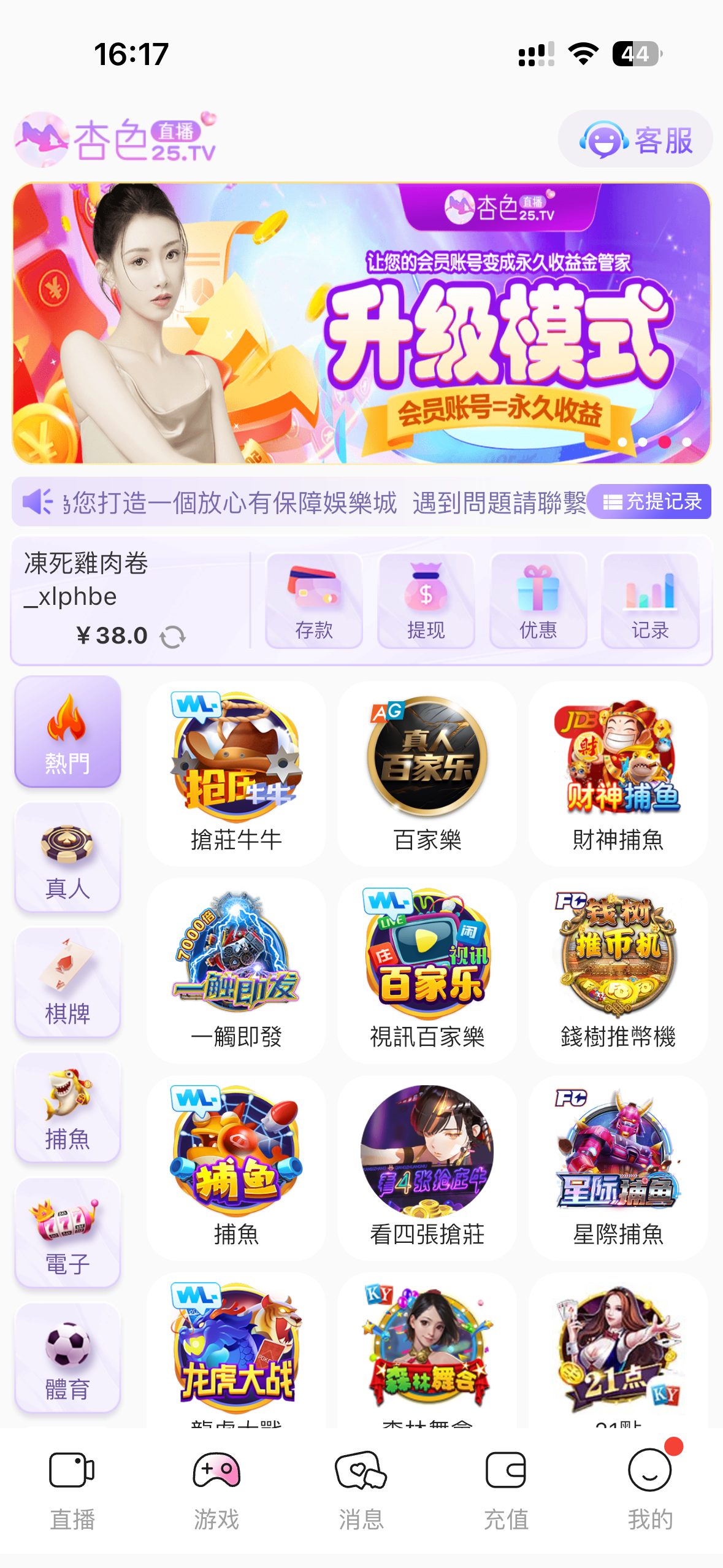
Task: Tap the 存款 deposit button
Action: [314, 601]
